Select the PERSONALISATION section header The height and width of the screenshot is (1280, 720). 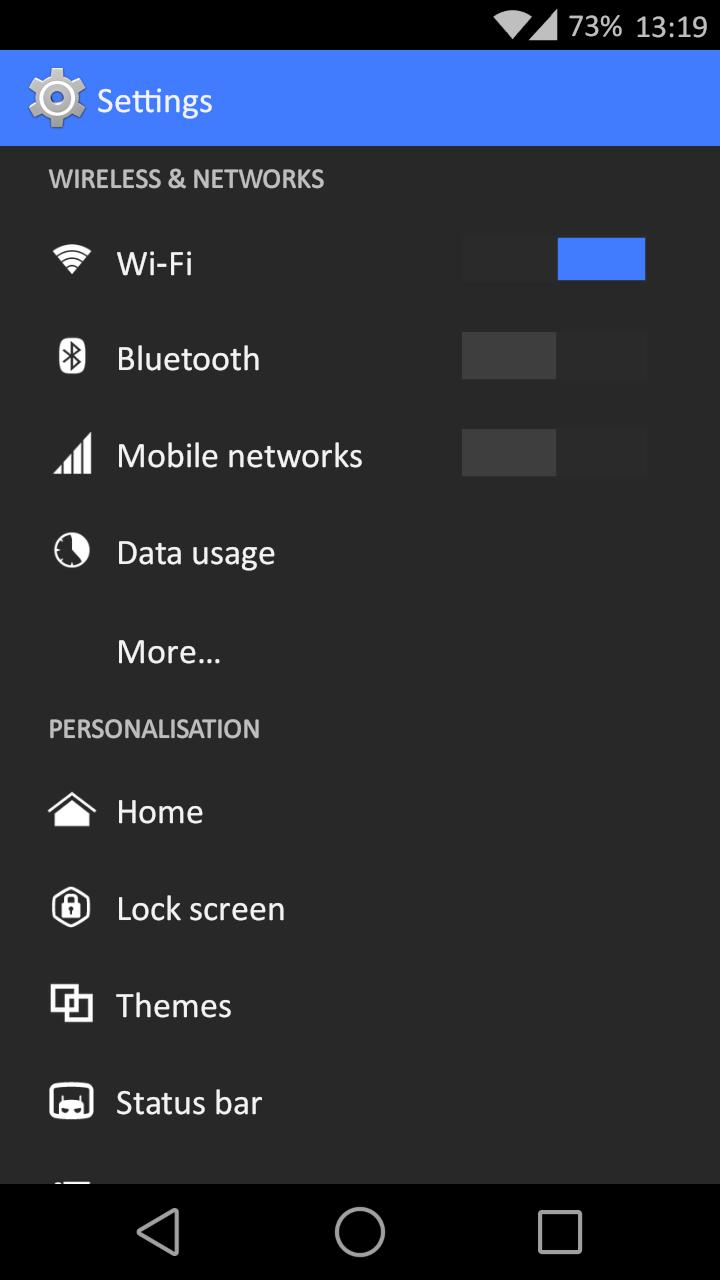tap(154, 728)
